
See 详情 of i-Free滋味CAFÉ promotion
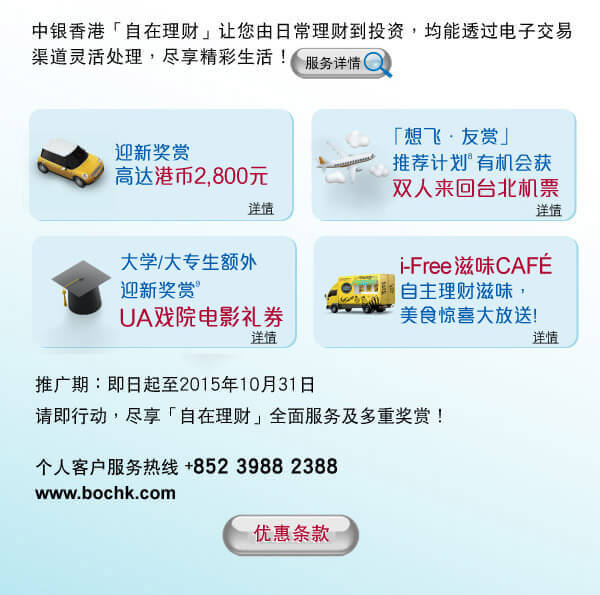coord(545,337)
